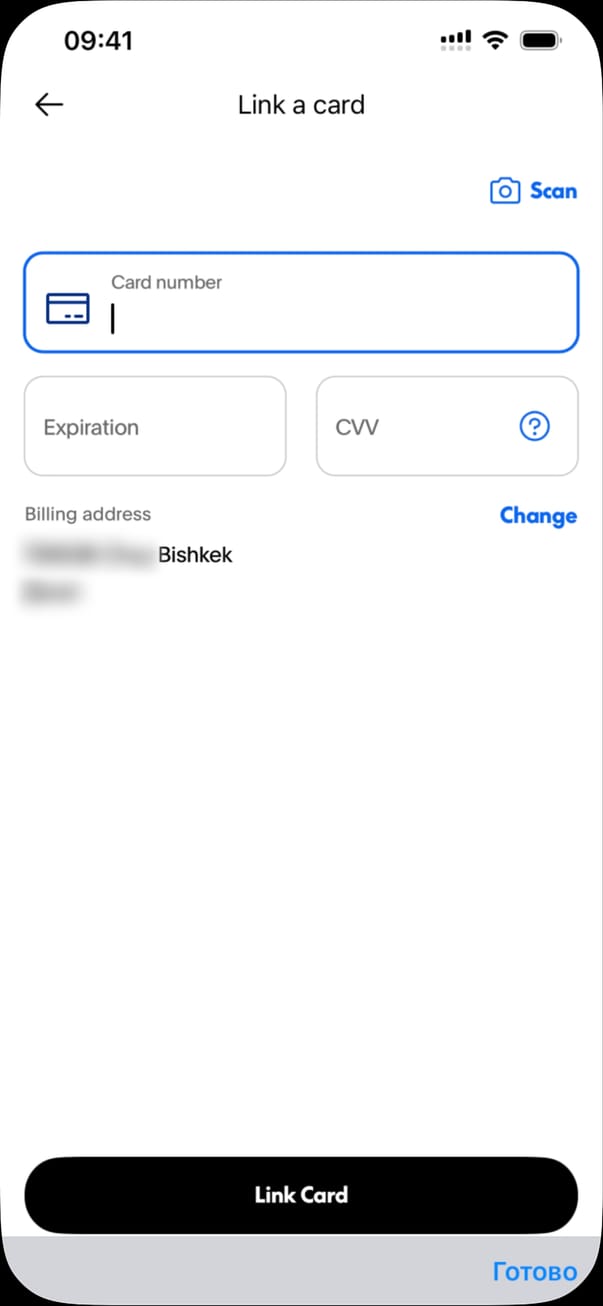The image size is (603, 1306).
Task: Tap the Link Card button
Action: 301,1195
